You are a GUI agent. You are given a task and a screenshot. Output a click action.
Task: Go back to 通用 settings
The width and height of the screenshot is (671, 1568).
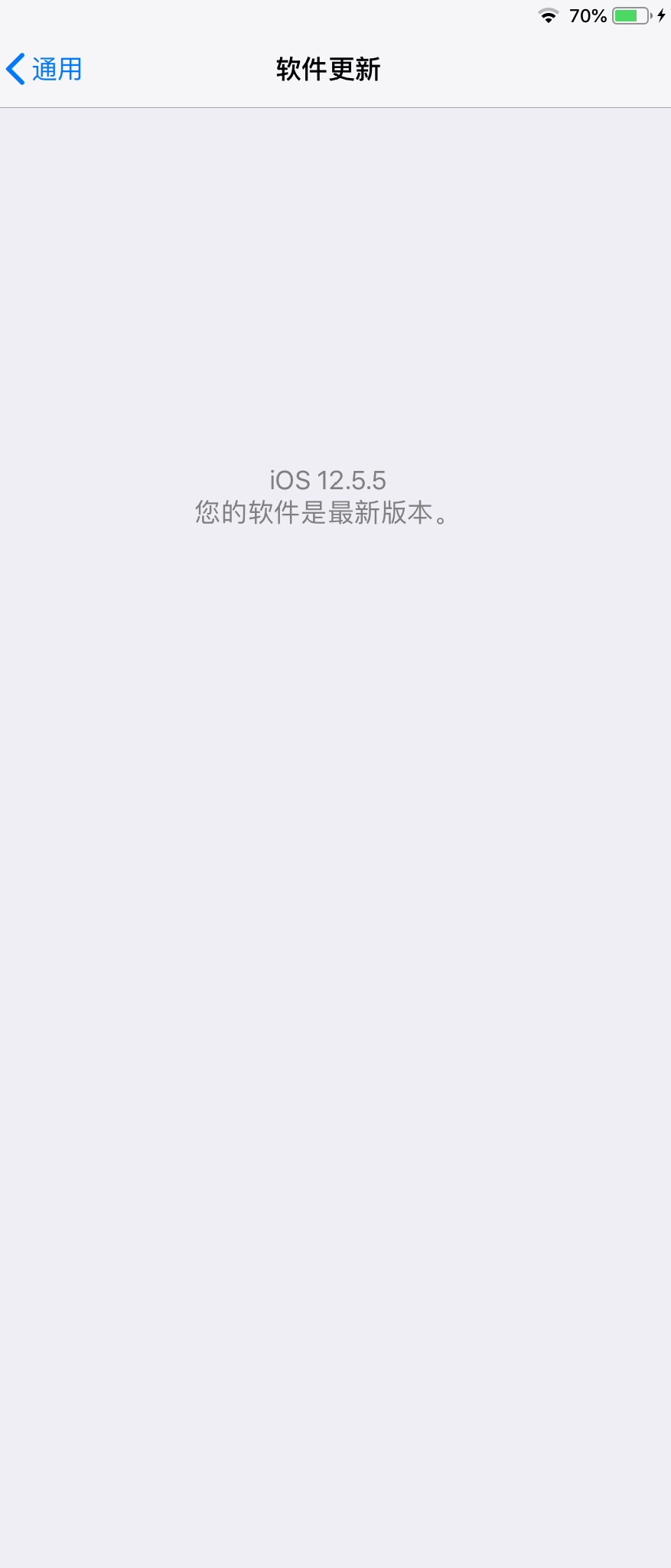(44, 69)
